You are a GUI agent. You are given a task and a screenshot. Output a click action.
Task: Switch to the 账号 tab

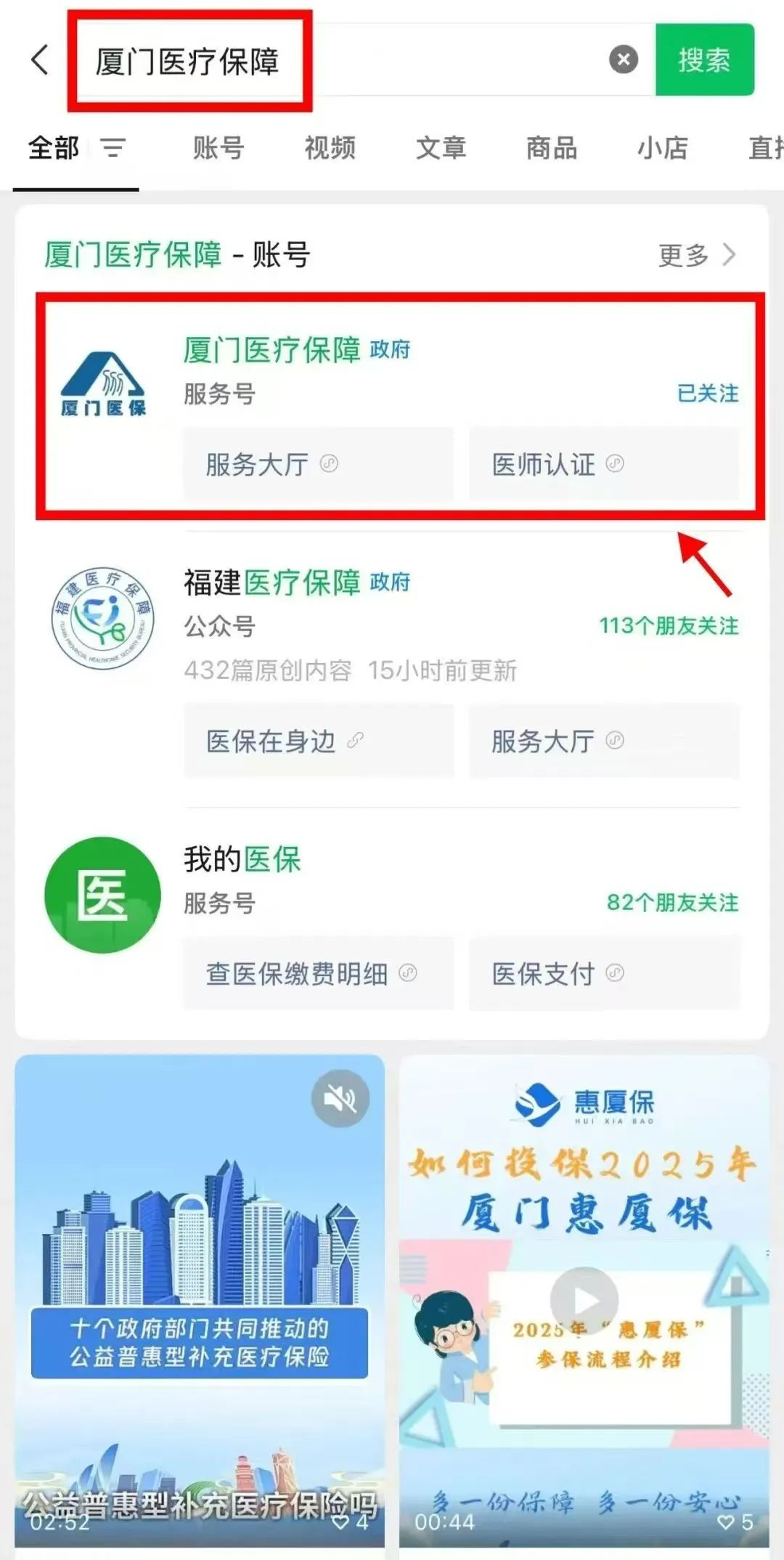click(x=219, y=147)
